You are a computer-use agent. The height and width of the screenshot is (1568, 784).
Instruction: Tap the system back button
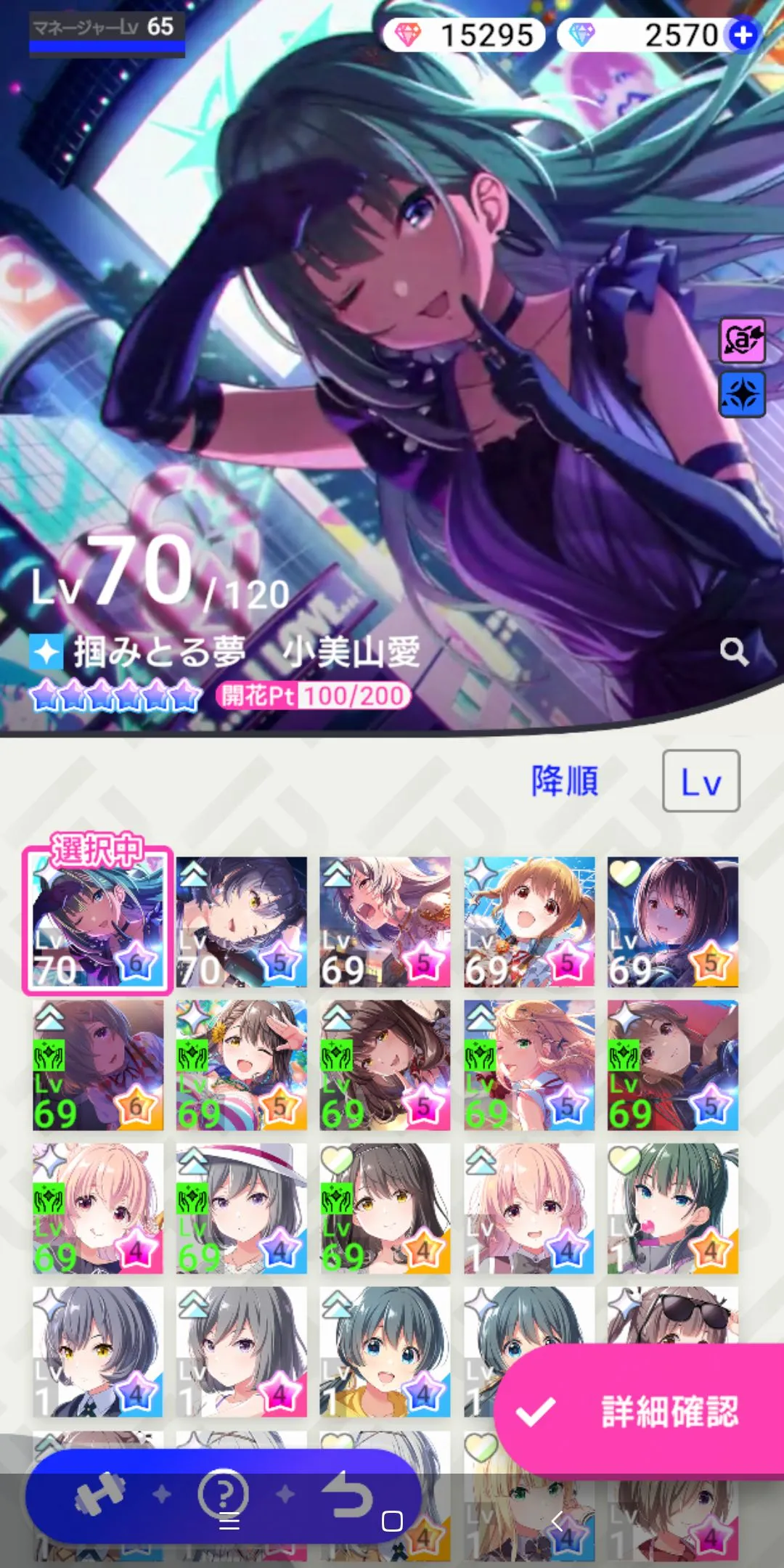tap(557, 1521)
